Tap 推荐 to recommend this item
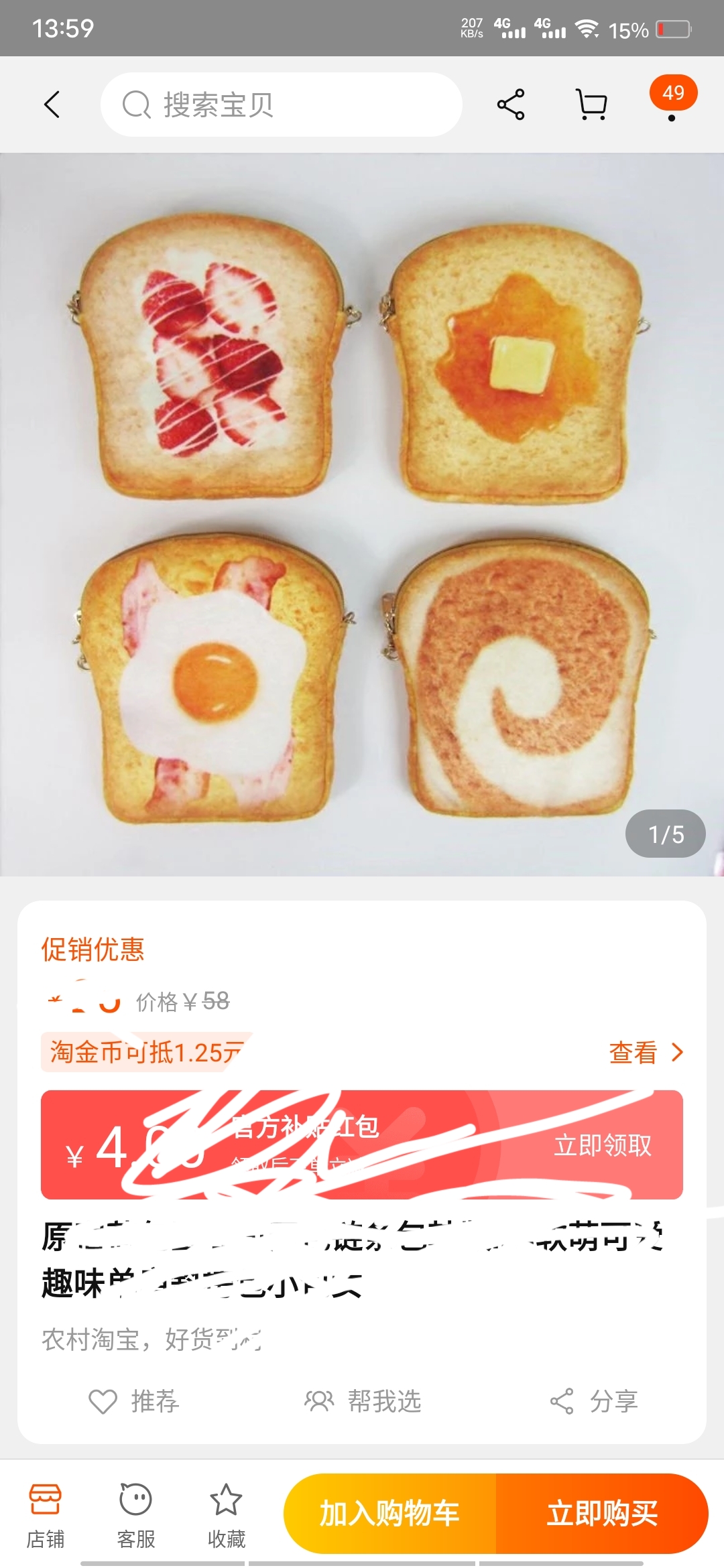724x1568 pixels. (x=134, y=1401)
